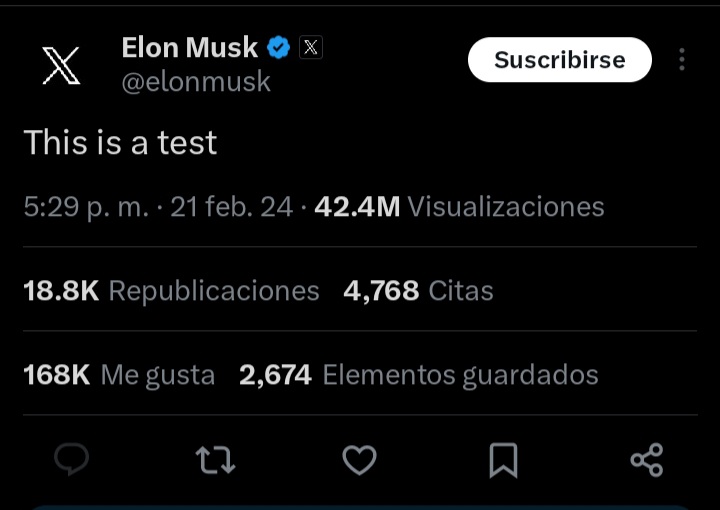The height and width of the screenshot is (510, 720).
Task: Reply to the "This is a test" post
Action: (71, 460)
